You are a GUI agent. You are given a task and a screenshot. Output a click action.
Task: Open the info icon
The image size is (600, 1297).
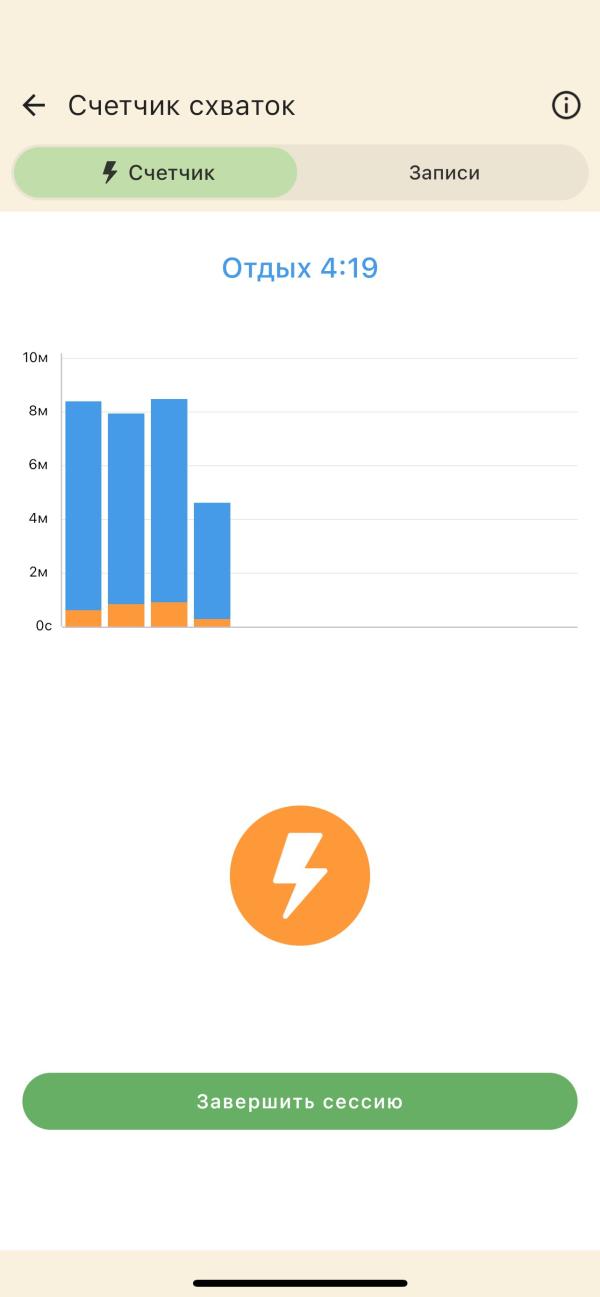coord(566,105)
